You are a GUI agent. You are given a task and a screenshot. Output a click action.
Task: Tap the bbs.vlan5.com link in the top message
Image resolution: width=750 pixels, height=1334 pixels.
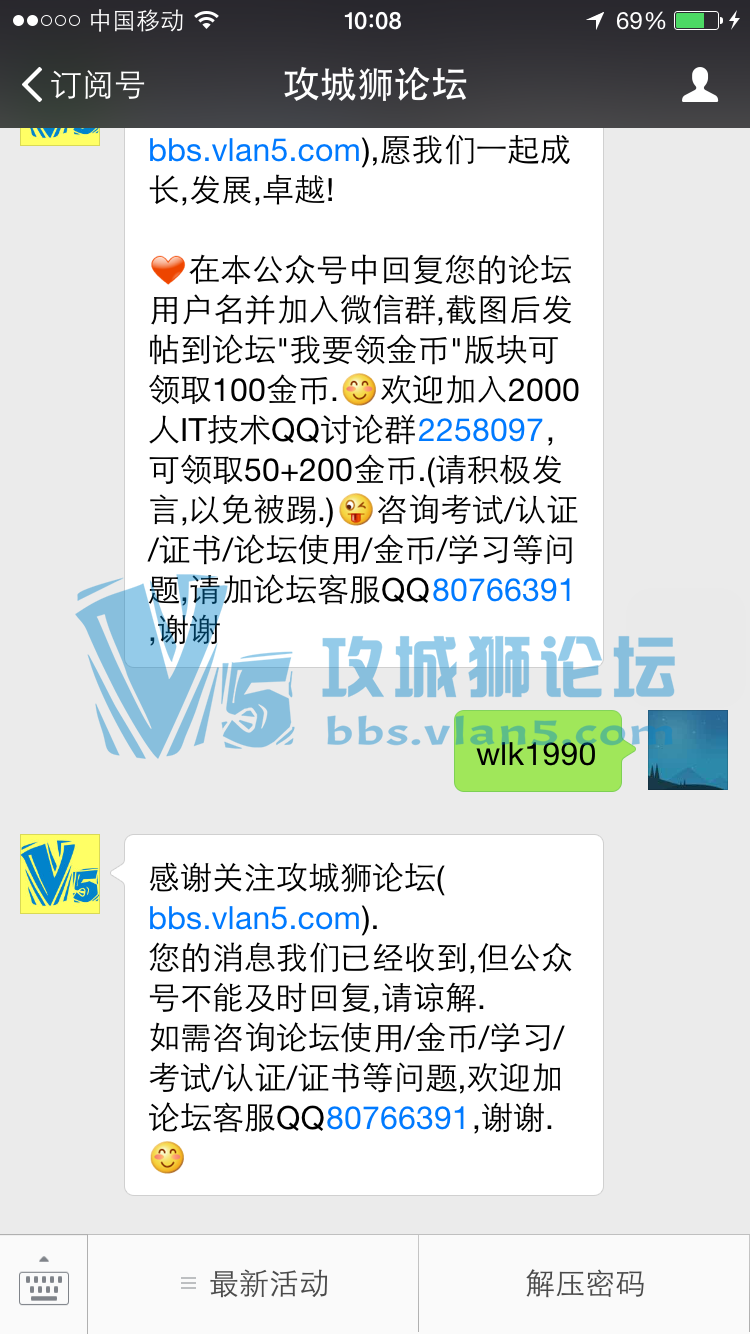tap(254, 151)
